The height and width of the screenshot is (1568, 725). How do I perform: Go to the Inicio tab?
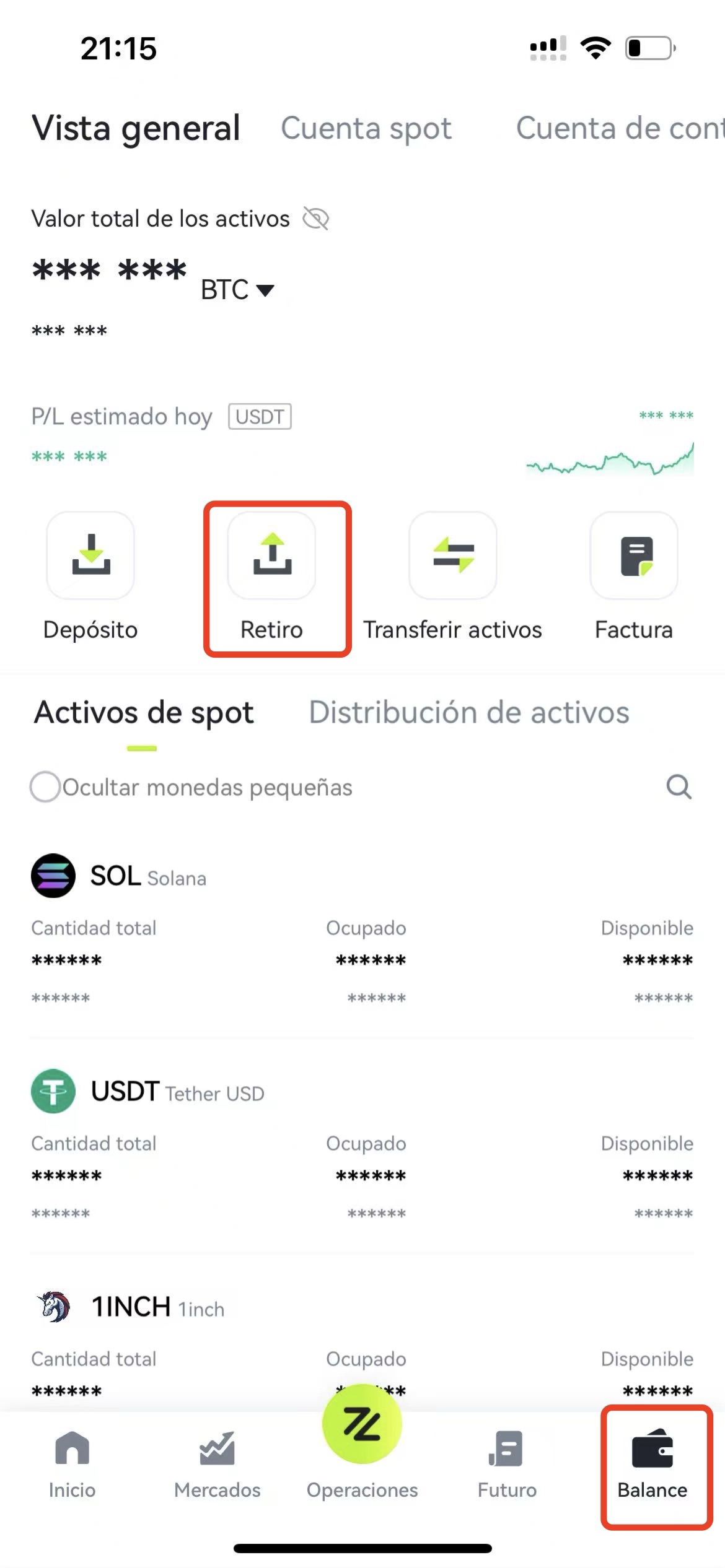click(x=72, y=1465)
